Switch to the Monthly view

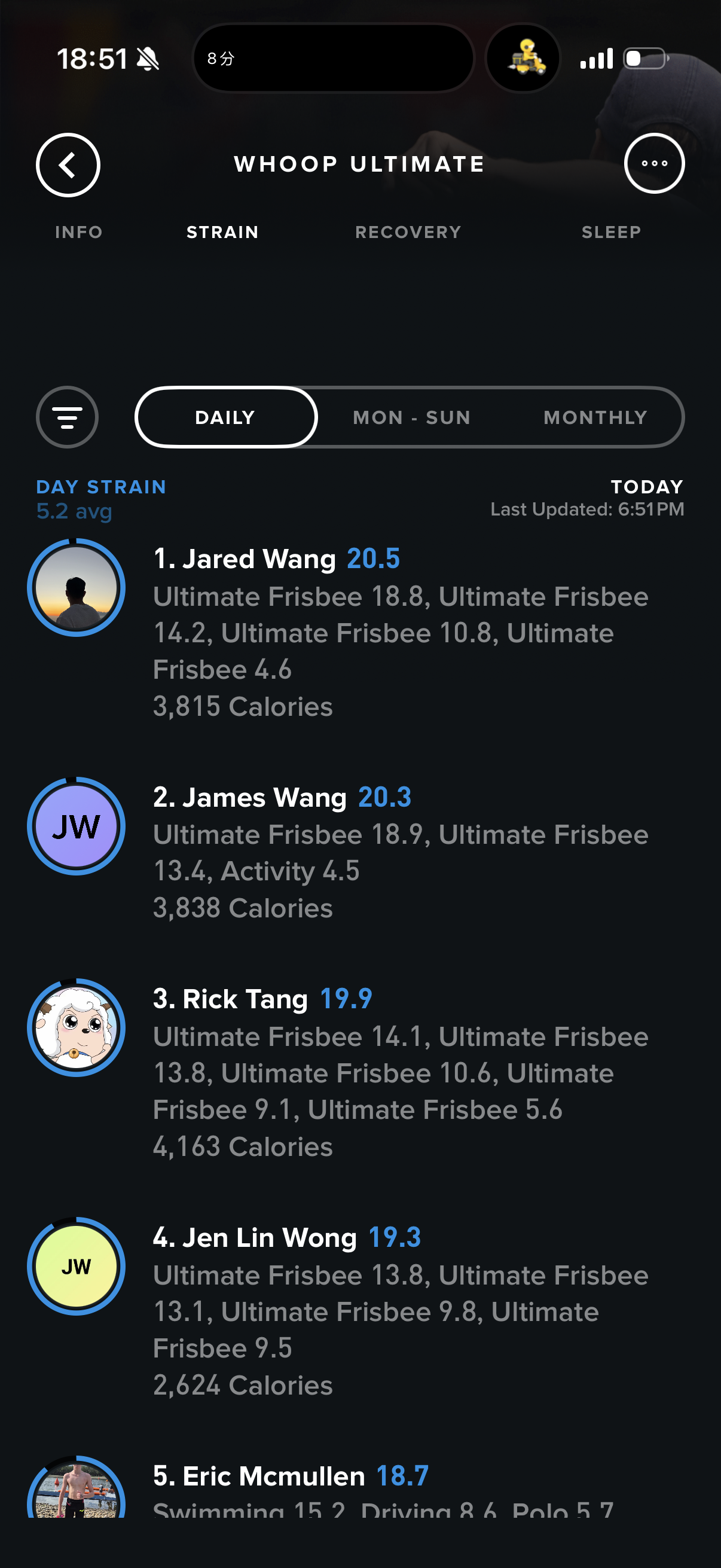pos(595,417)
